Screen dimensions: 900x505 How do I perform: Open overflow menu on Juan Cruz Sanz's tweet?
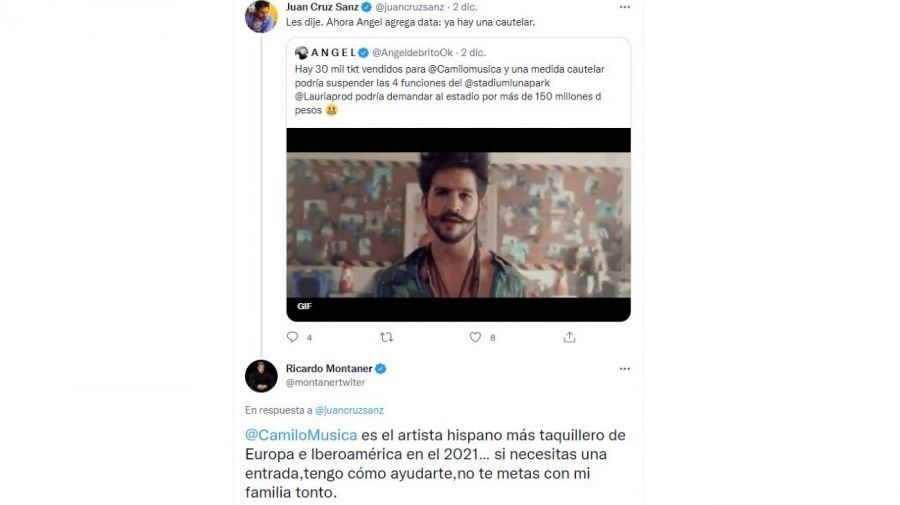(x=624, y=6)
